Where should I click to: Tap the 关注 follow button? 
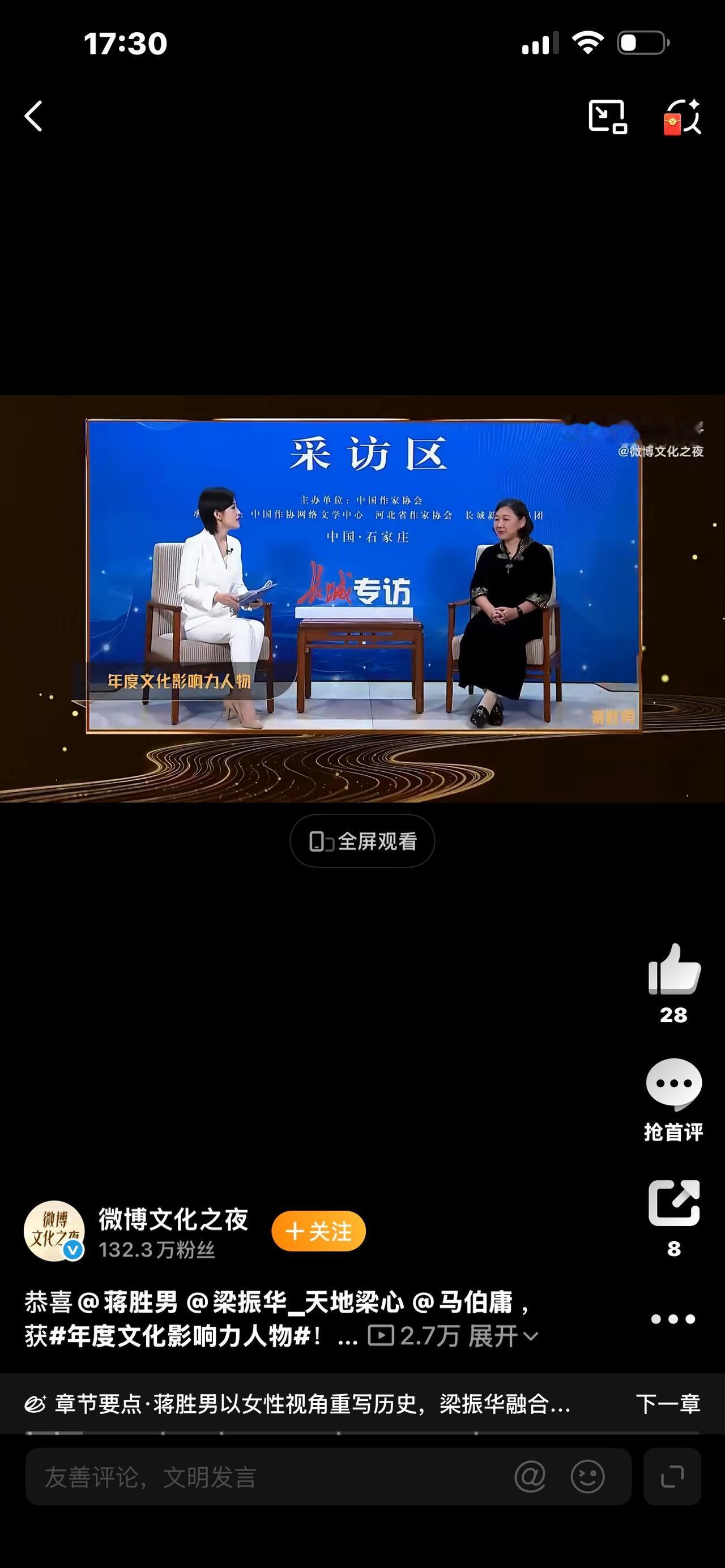pyautogui.click(x=319, y=1231)
